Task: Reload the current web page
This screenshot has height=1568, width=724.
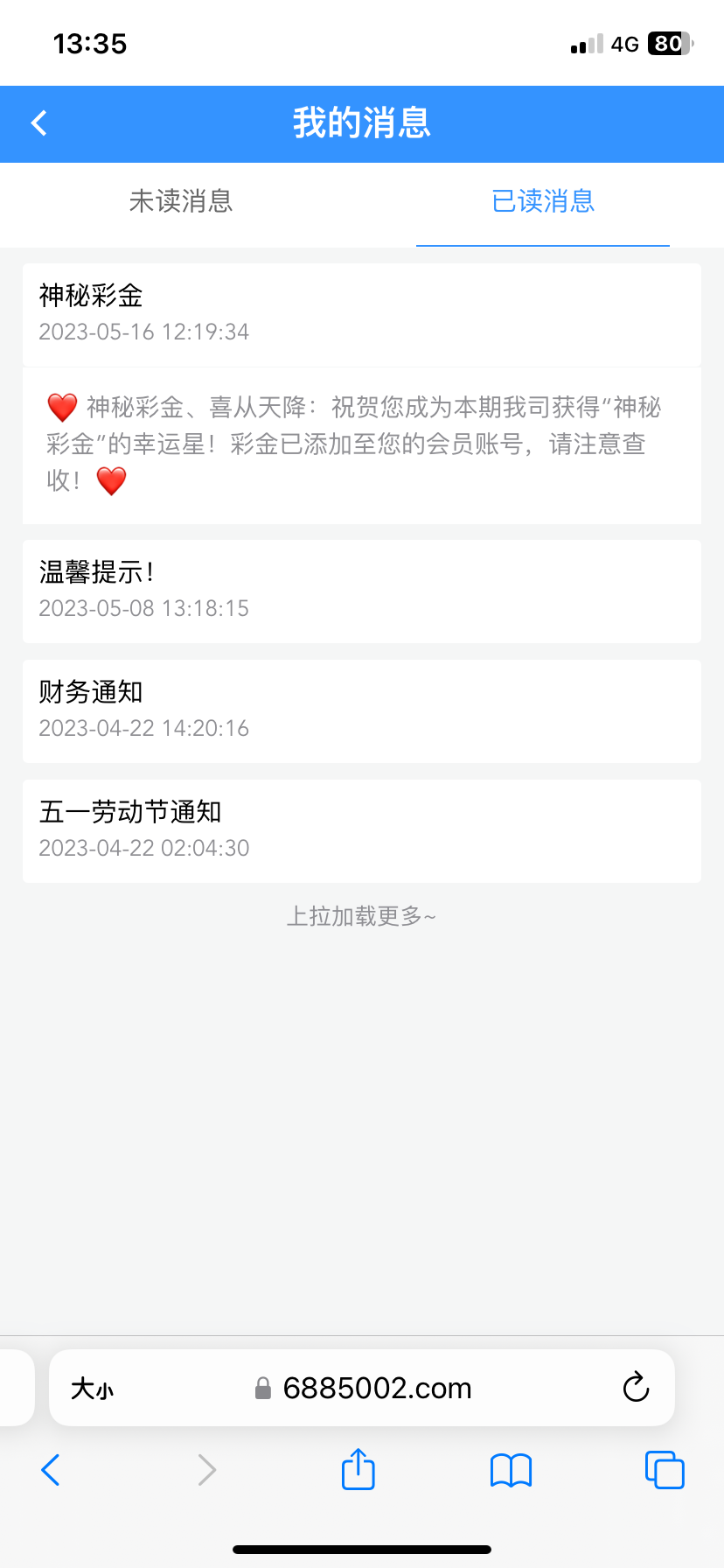Action: (636, 1388)
